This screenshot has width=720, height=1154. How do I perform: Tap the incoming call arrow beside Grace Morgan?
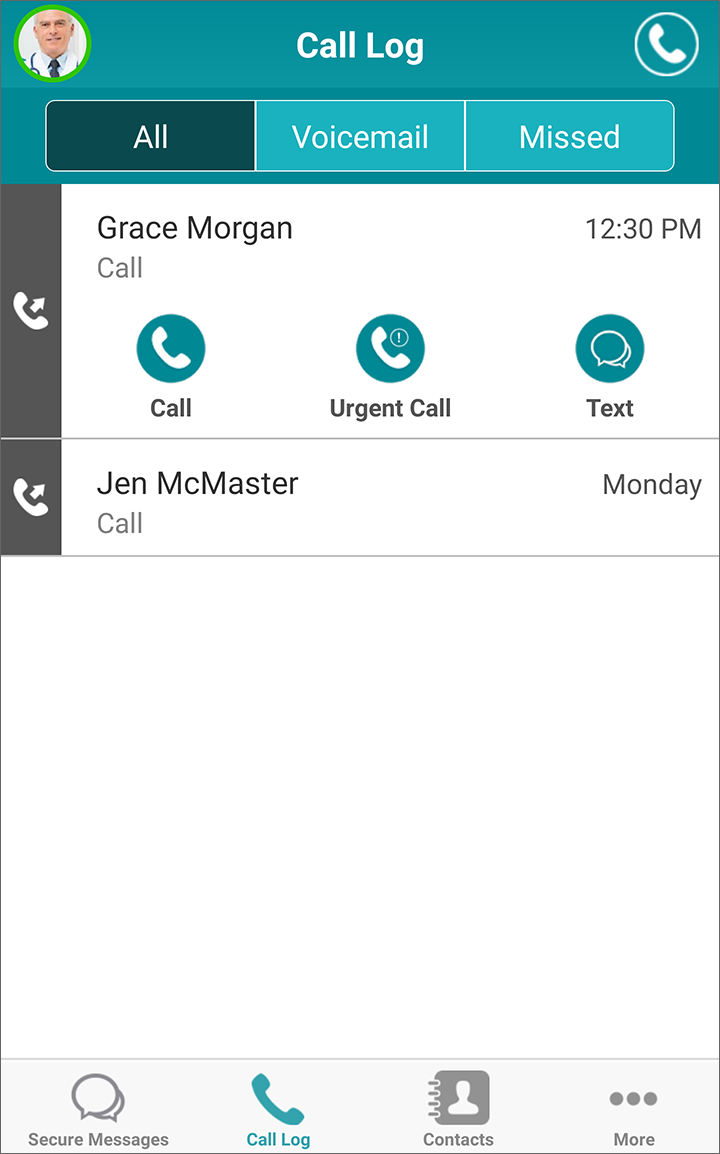tap(31, 310)
